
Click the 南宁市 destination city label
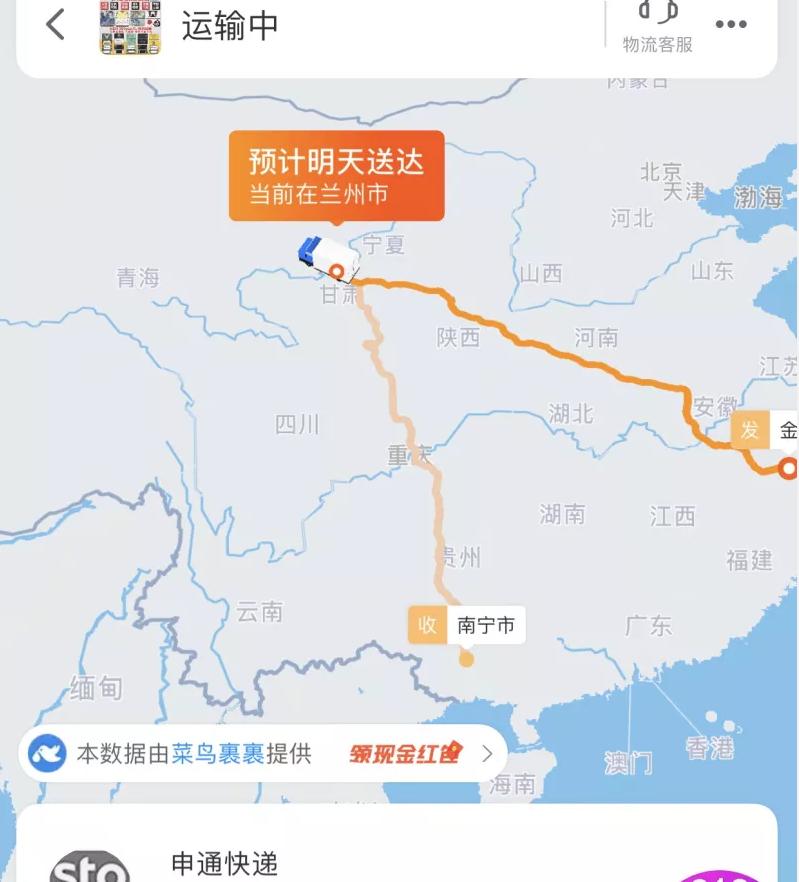[x=484, y=624]
